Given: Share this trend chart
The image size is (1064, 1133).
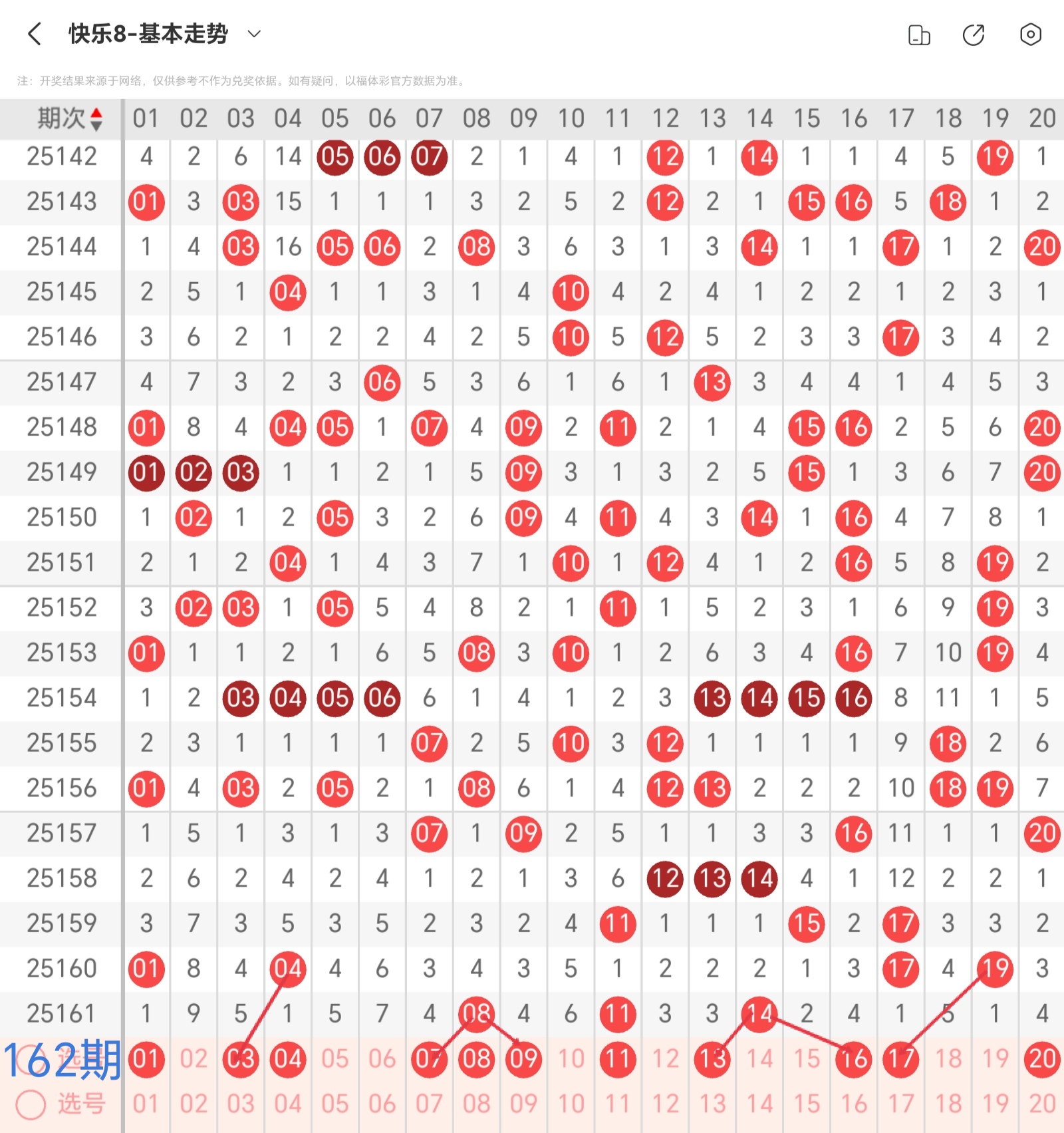Looking at the screenshot, I should [974, 35].
